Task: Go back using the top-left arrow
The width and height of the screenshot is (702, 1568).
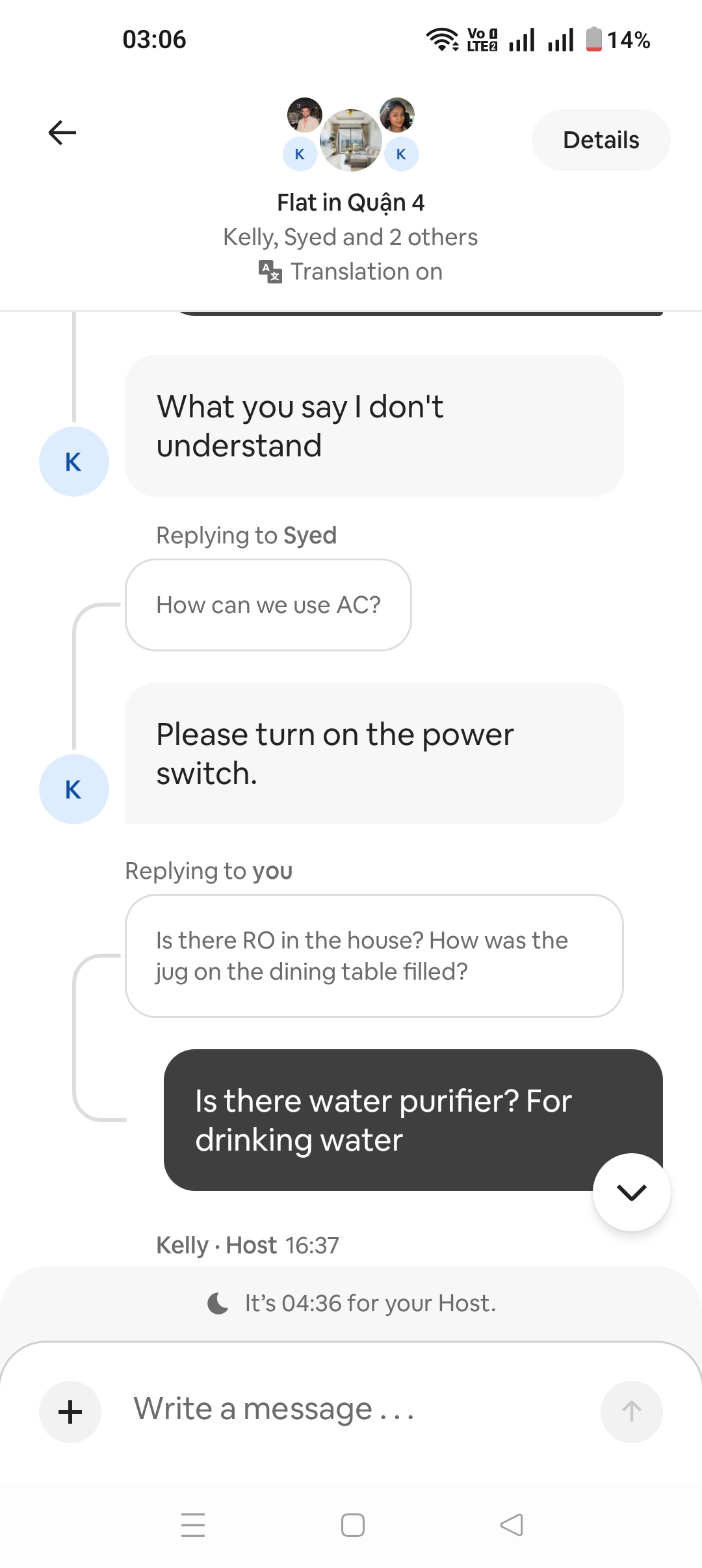Action: (62, 133)
